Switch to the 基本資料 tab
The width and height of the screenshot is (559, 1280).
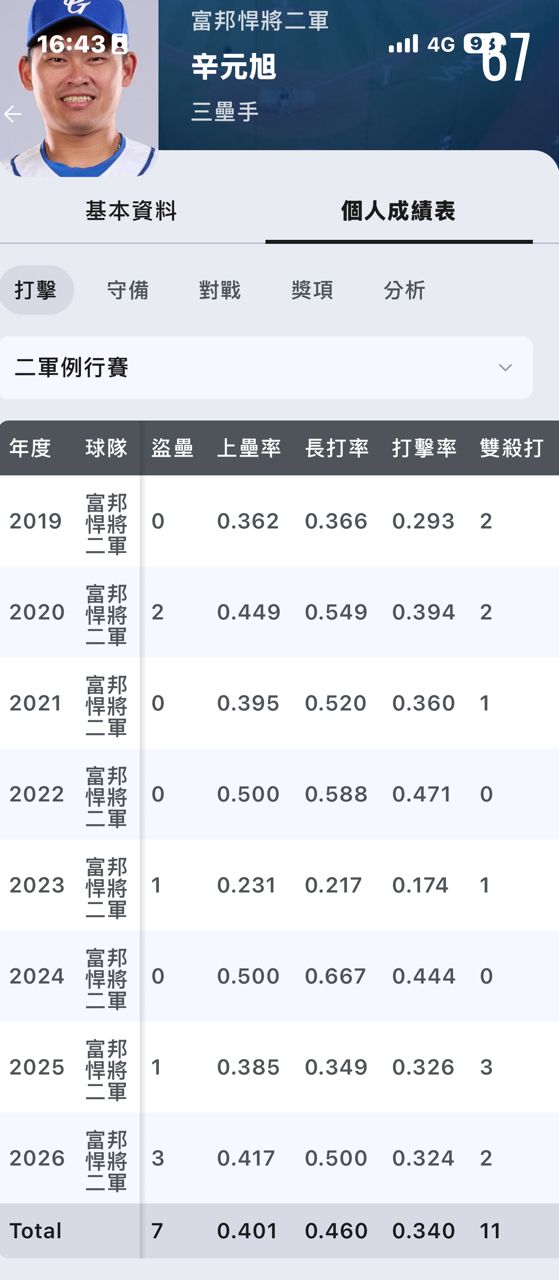tap(131, 211)
